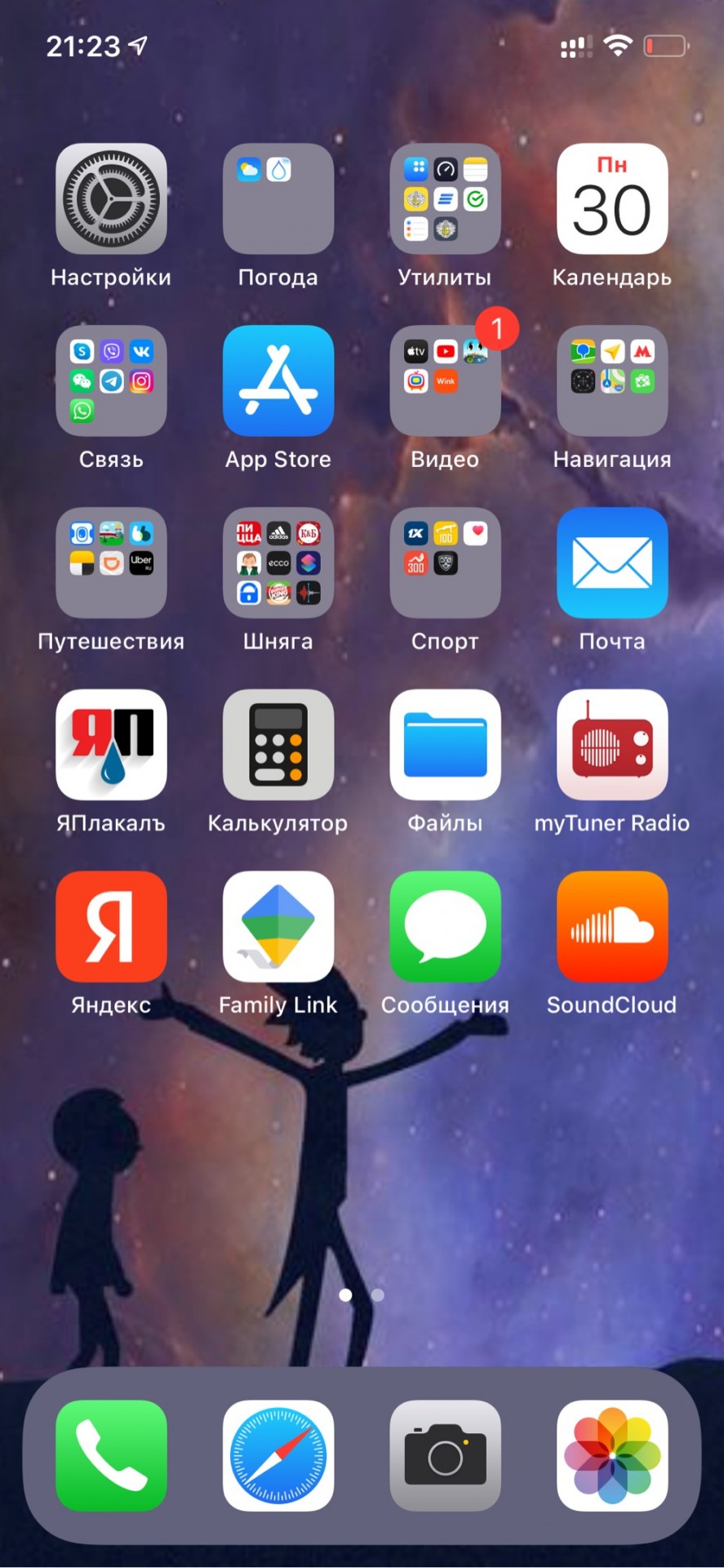Open the Яндекс app
The image size is (724, 1568).
111,927
